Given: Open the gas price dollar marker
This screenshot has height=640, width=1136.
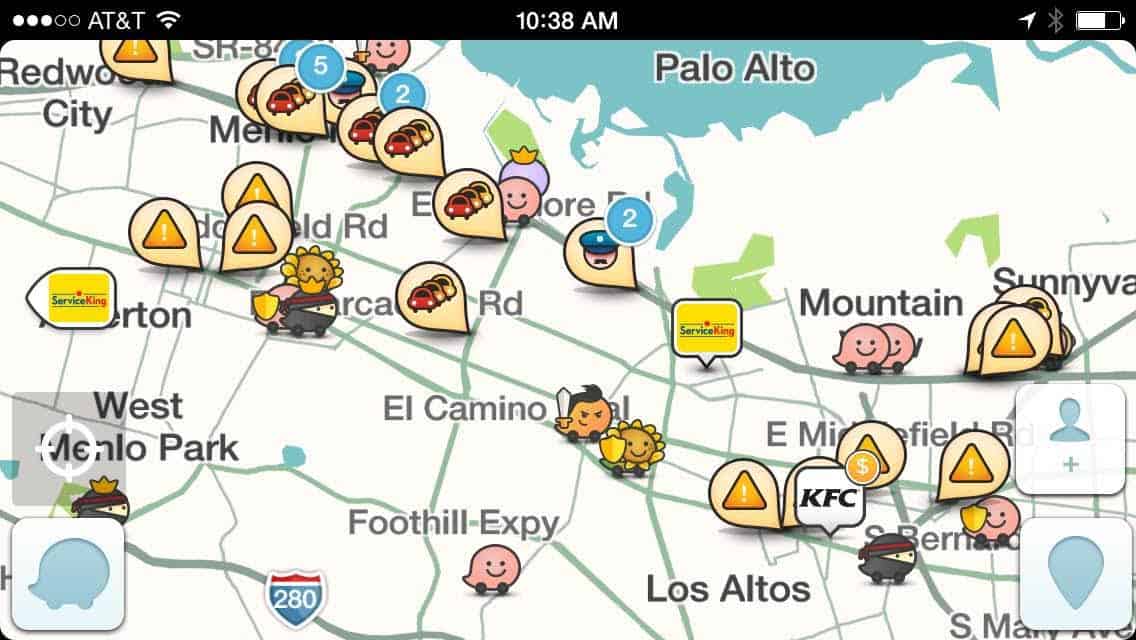Looking at the screenshot, I should pyautogui.click(x=861, y=466).
